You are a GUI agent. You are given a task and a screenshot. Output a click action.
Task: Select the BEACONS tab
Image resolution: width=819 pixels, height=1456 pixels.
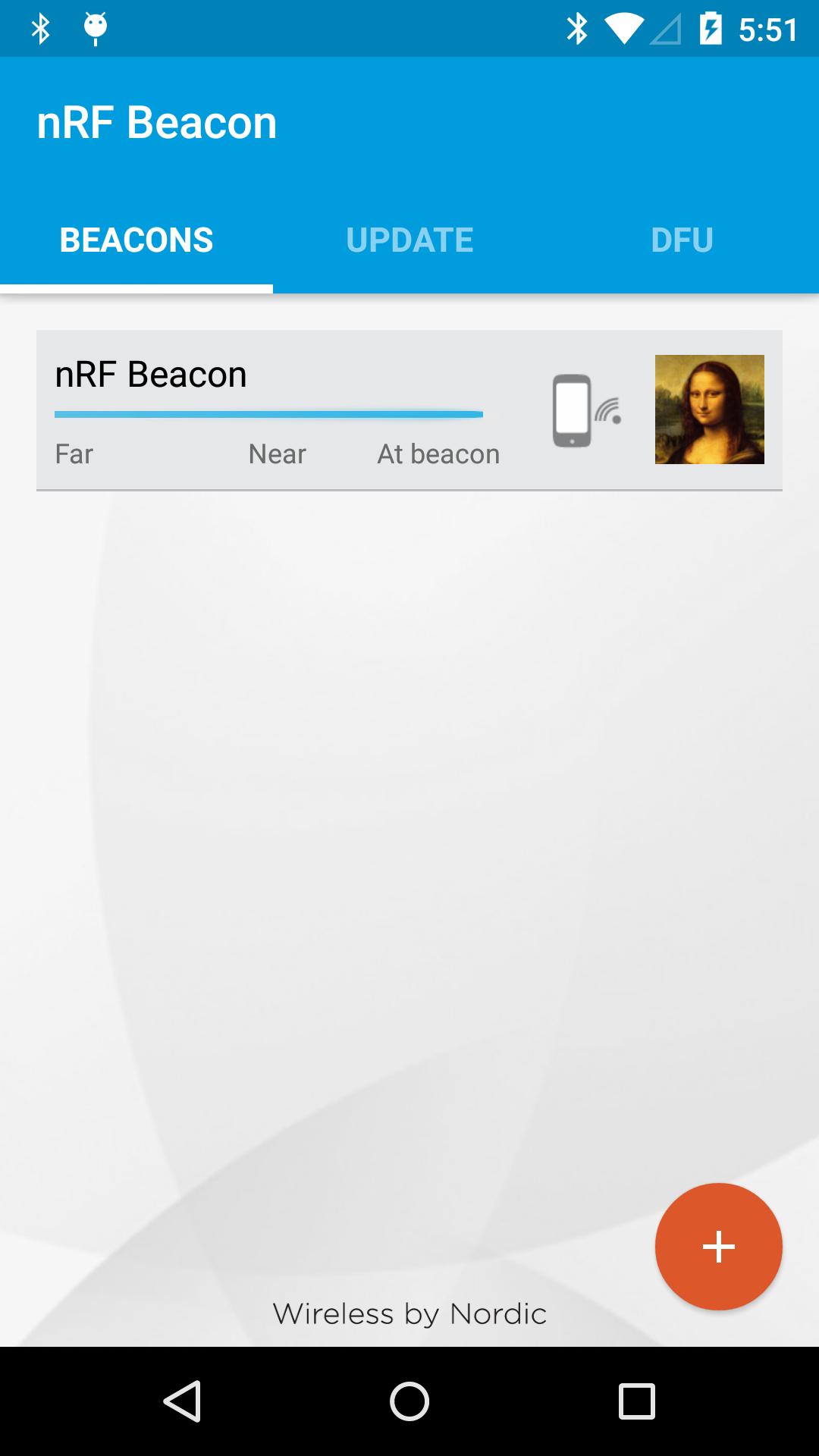[136, 240]
